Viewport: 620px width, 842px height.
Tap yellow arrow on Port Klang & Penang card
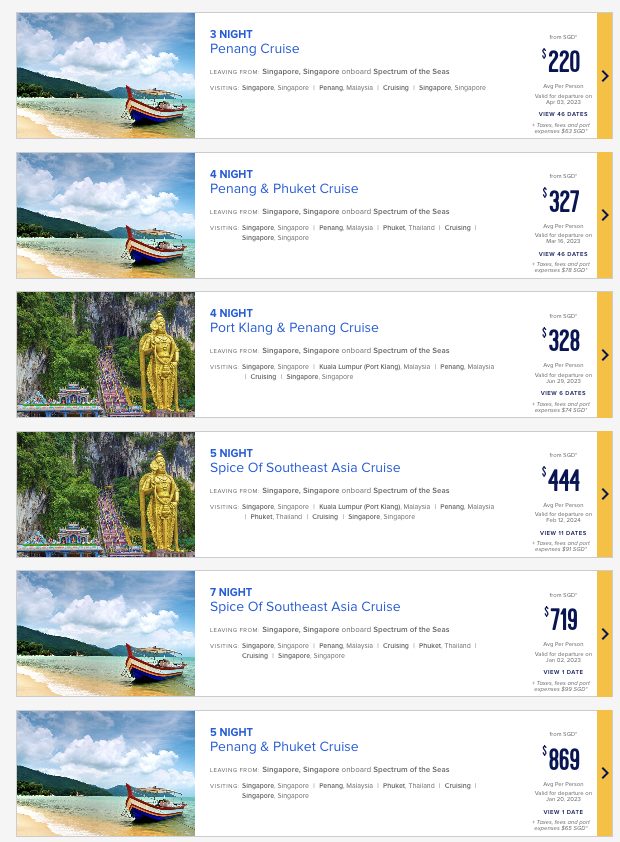click(605, 355)
